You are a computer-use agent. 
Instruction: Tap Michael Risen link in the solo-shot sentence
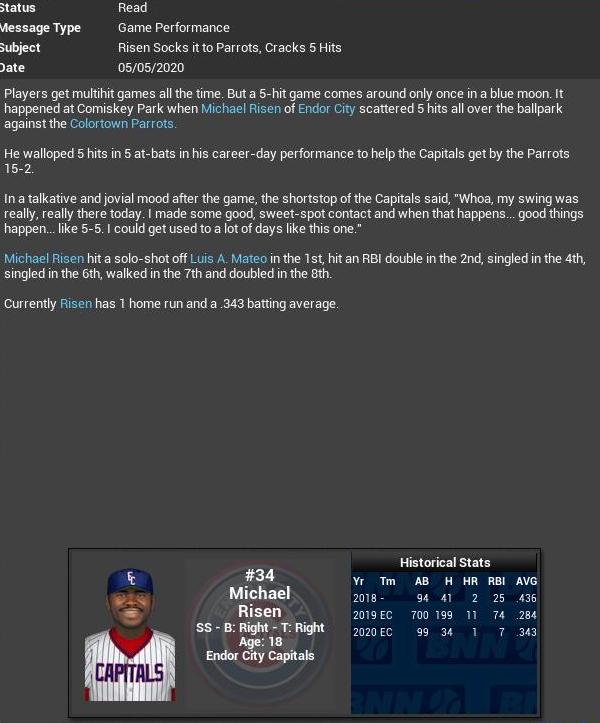point(44,259)
